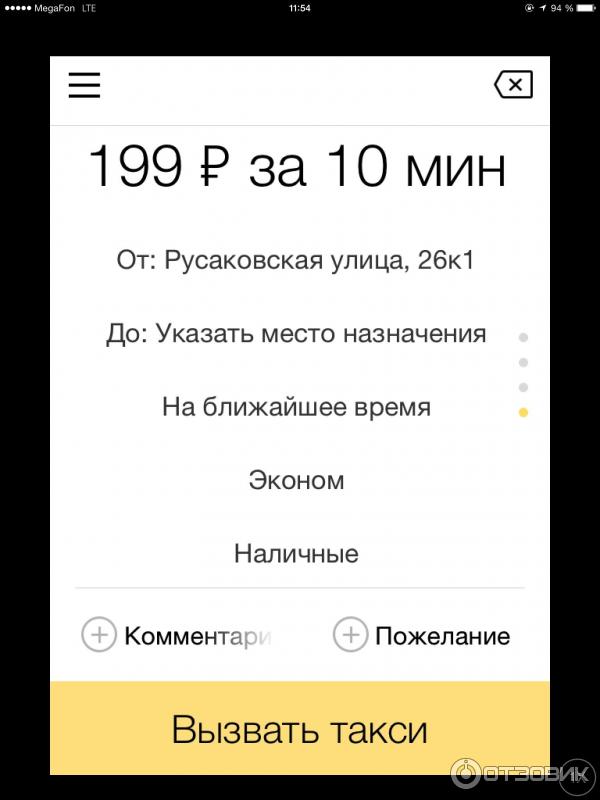Tap the clear order icon
Screen dimensions: 600x800
click(x=513, y=86)
